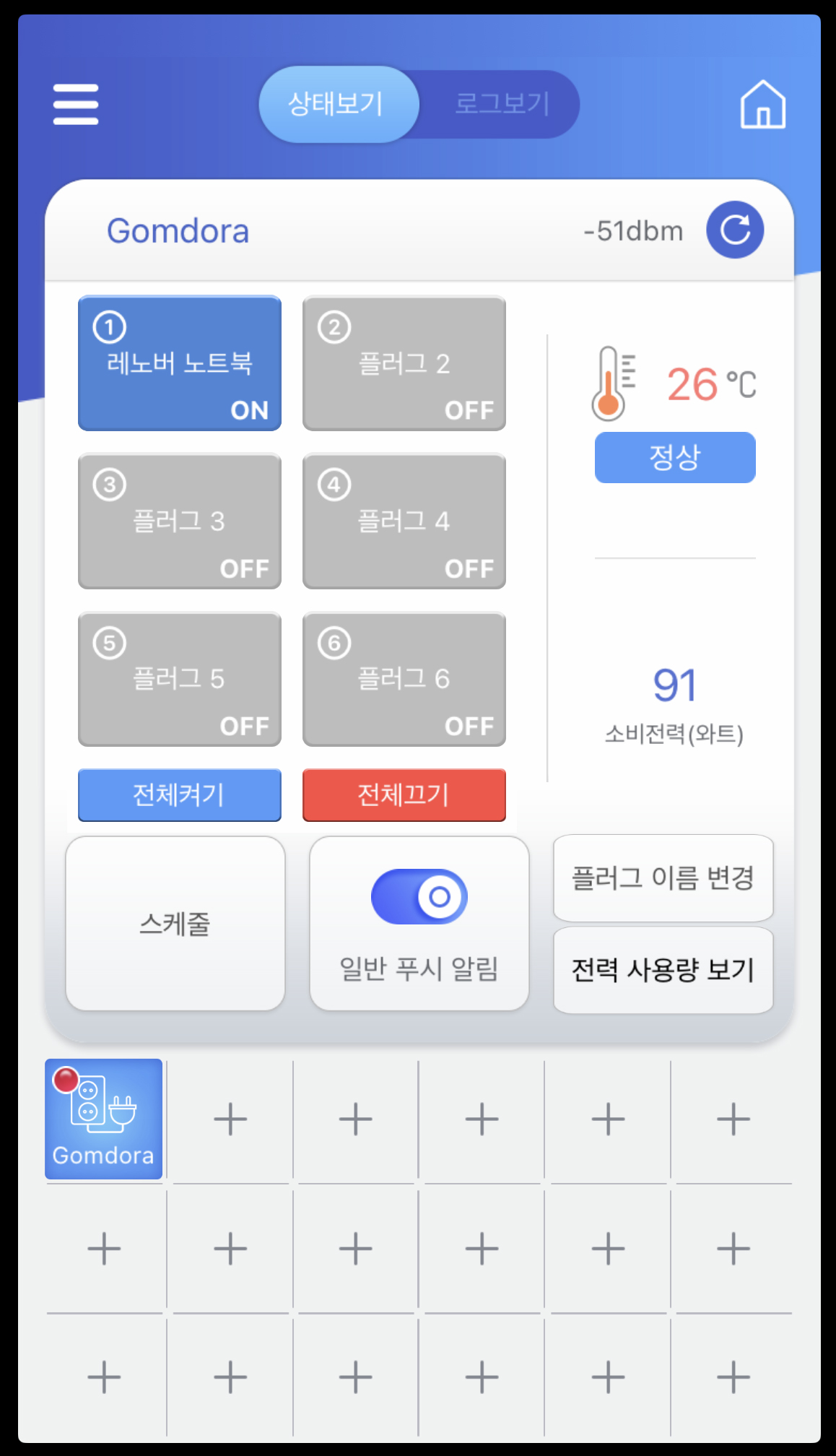Open 전력 사용량 보기
The height and width of the screenshot is (1456, 836).
(x=663, y=970)
